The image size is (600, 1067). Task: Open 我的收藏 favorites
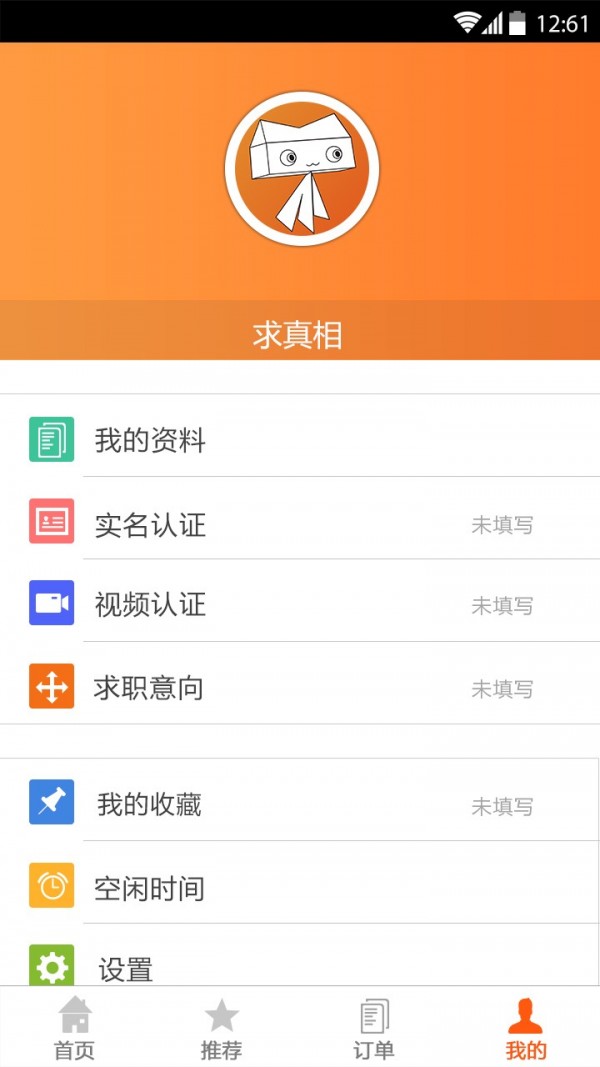(x=300, y=800)
